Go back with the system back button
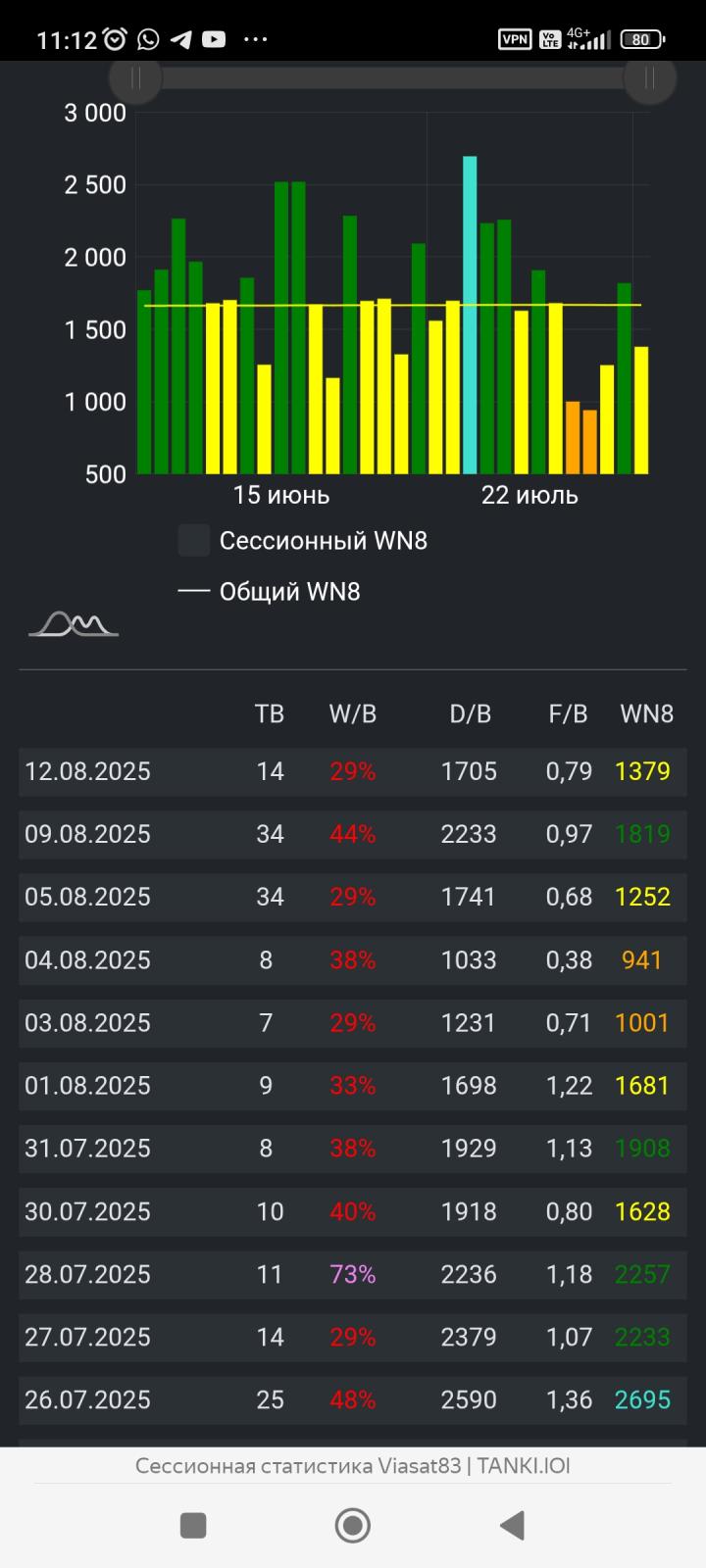706x1568 pixels. tap(511, 1526)
